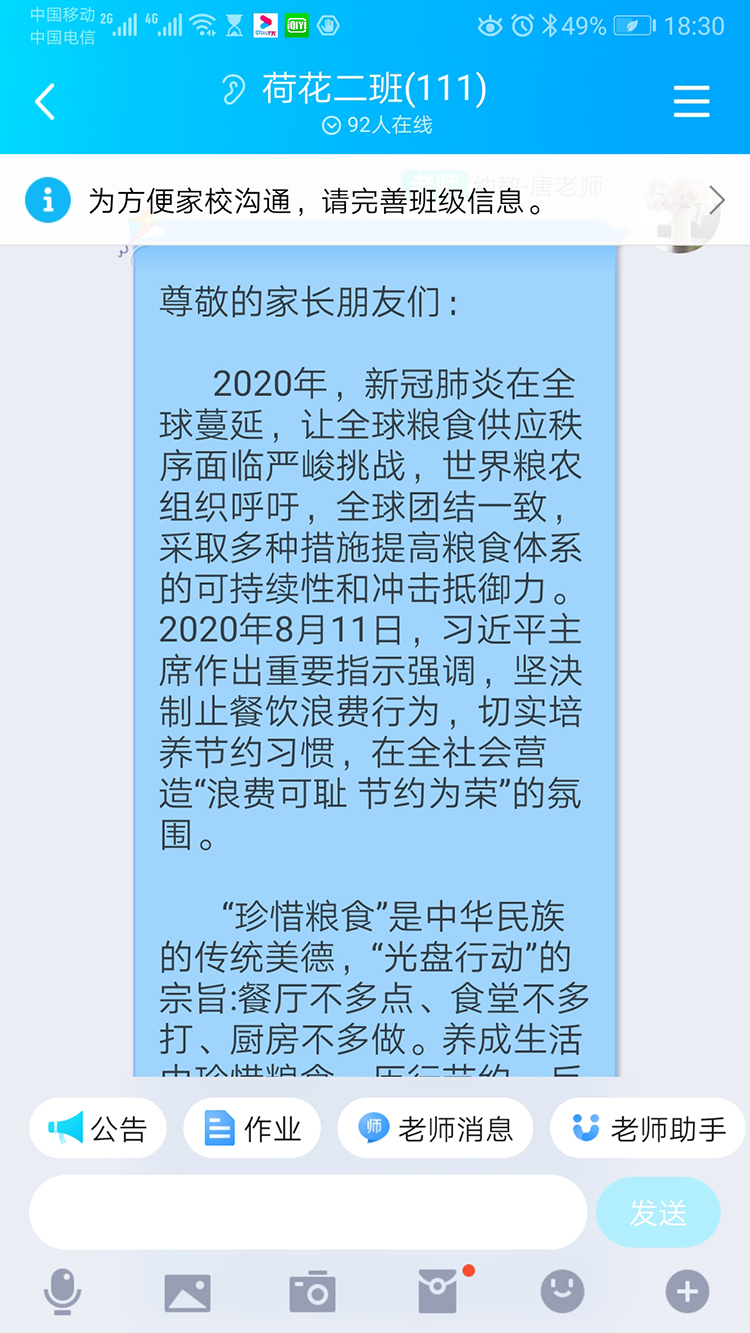Record a voice message with microphone
Viewport: 750px width, 1333px height.
tap(62, 1291)
